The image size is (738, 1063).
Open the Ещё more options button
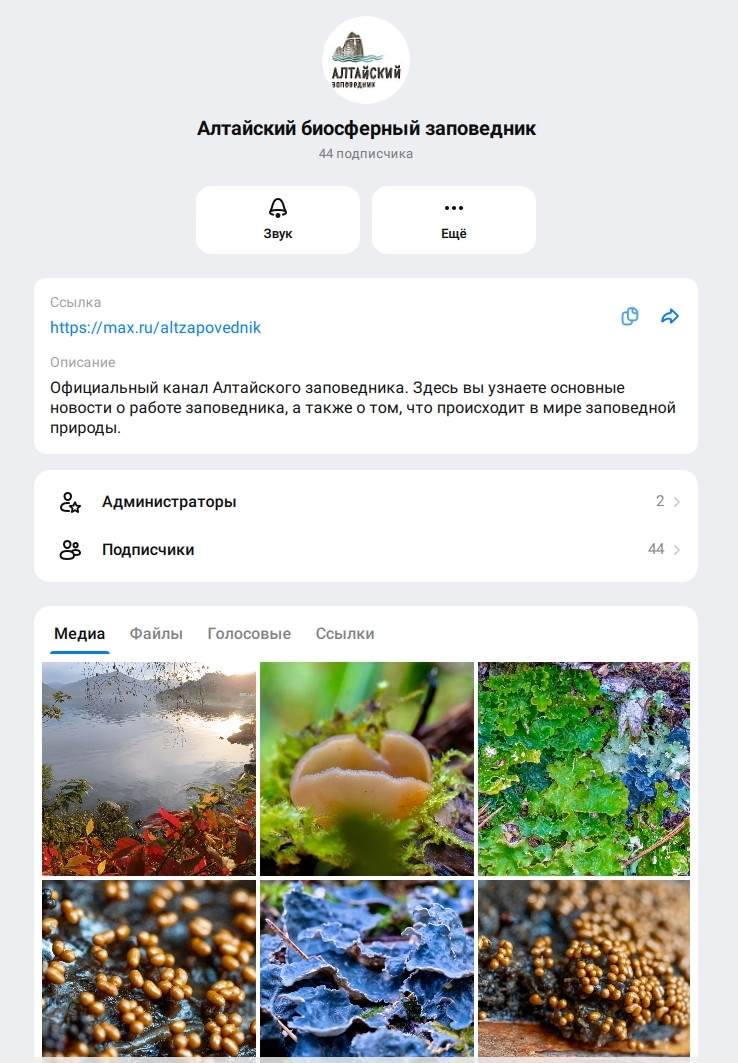[x=454, y=219]
